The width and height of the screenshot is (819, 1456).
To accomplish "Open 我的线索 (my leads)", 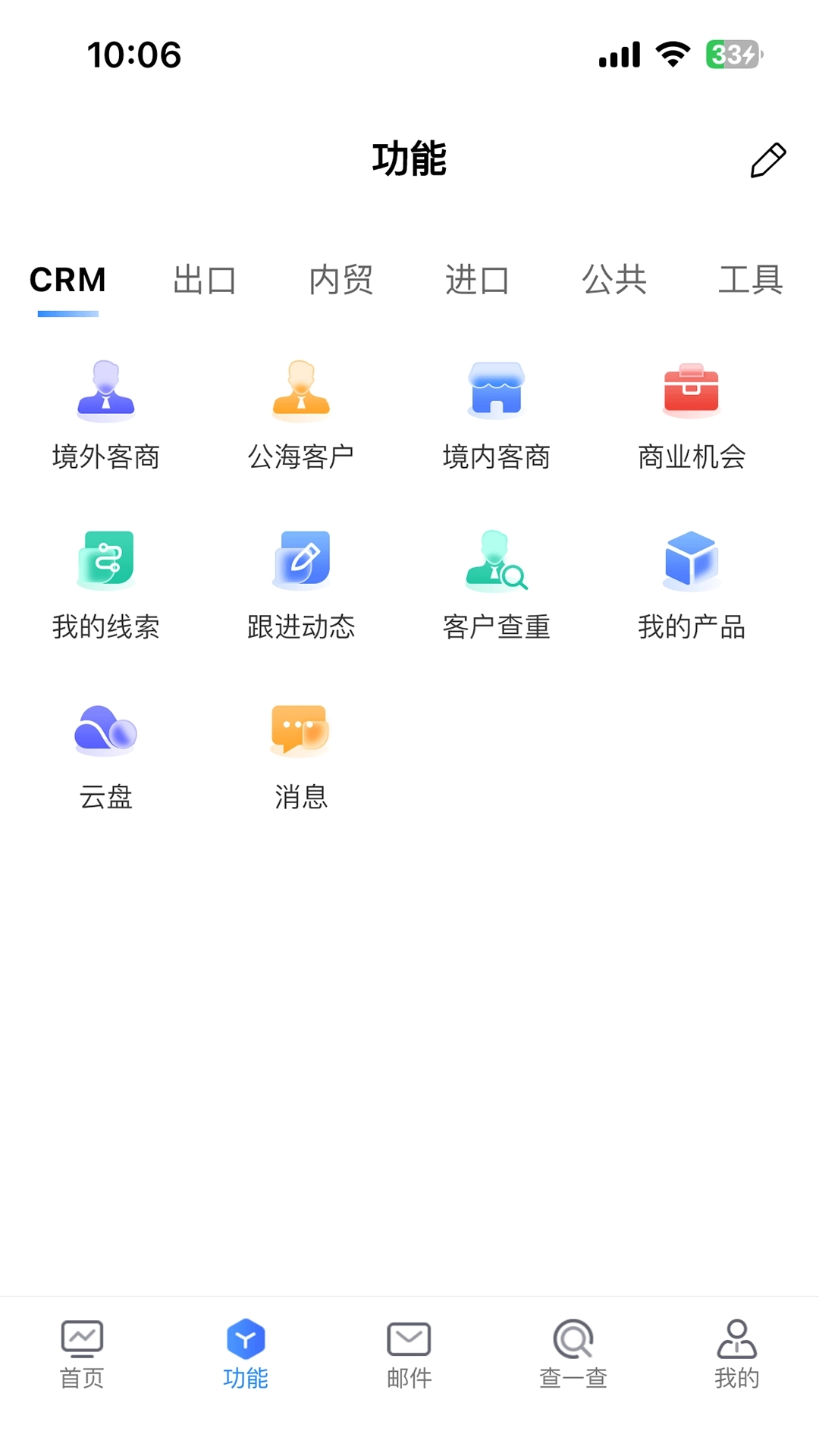I will (105, 584).
